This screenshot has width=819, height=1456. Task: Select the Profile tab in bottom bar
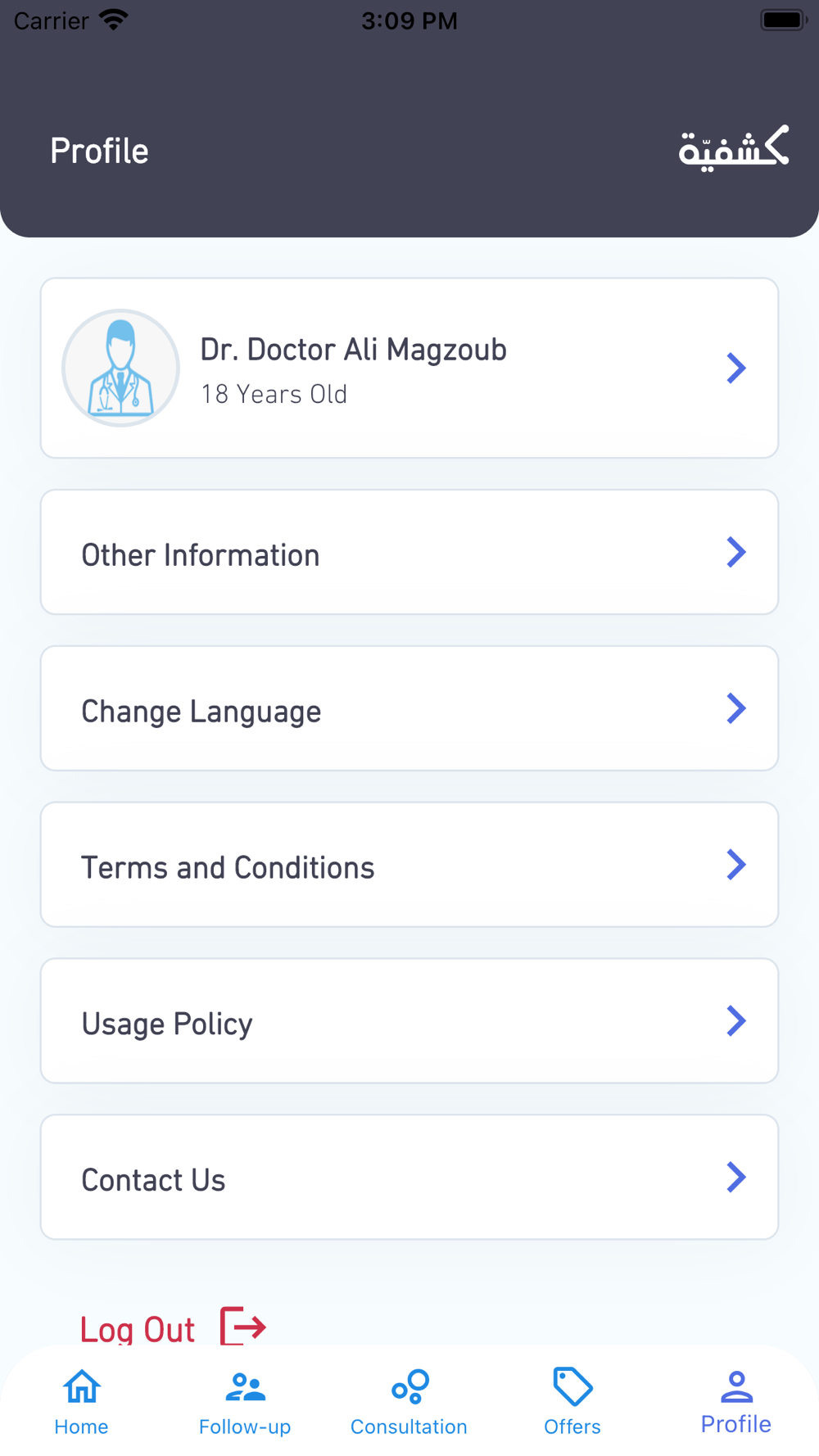[x=736, y=1403]
